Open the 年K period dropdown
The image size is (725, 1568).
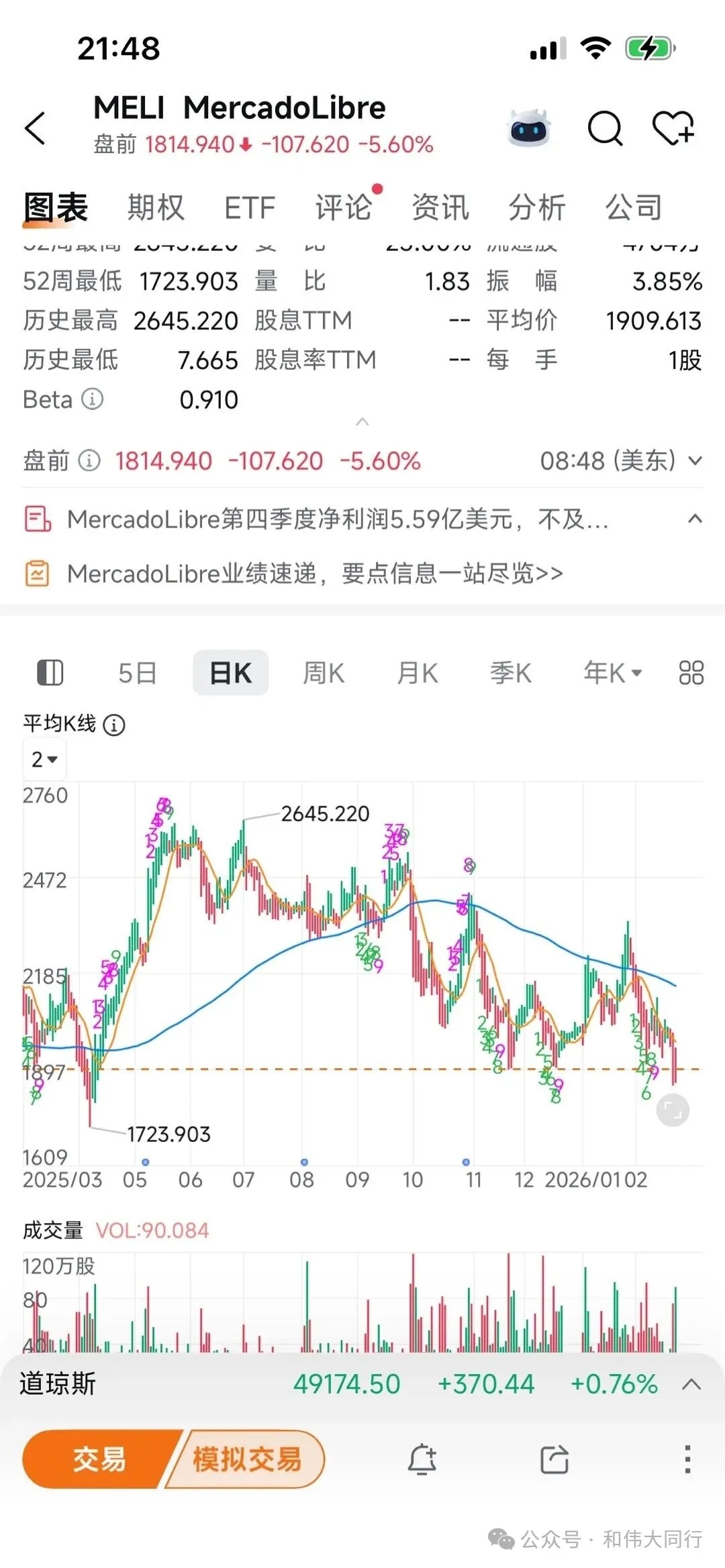612,673
